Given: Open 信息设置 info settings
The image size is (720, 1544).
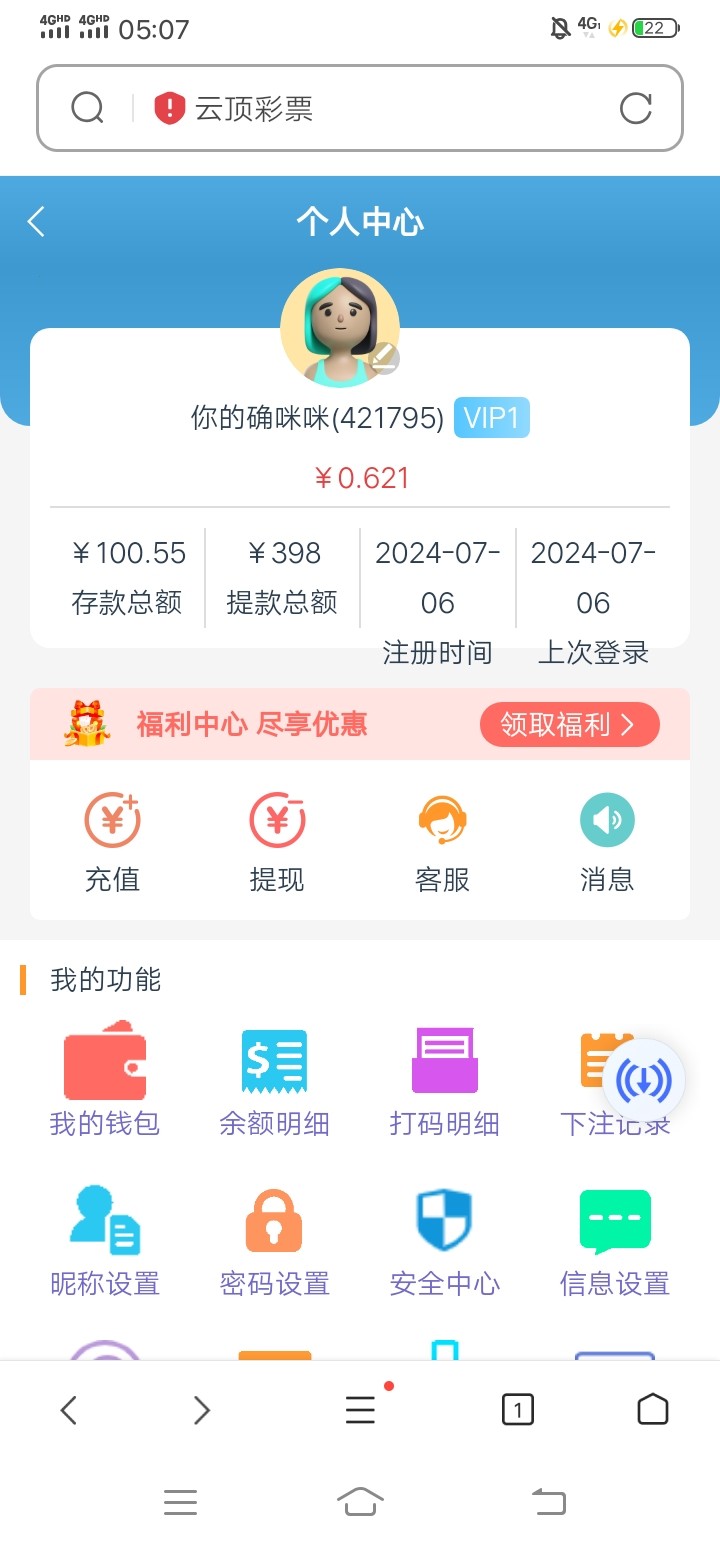Looking at the screenshot, I should [x=615, y=1241].
